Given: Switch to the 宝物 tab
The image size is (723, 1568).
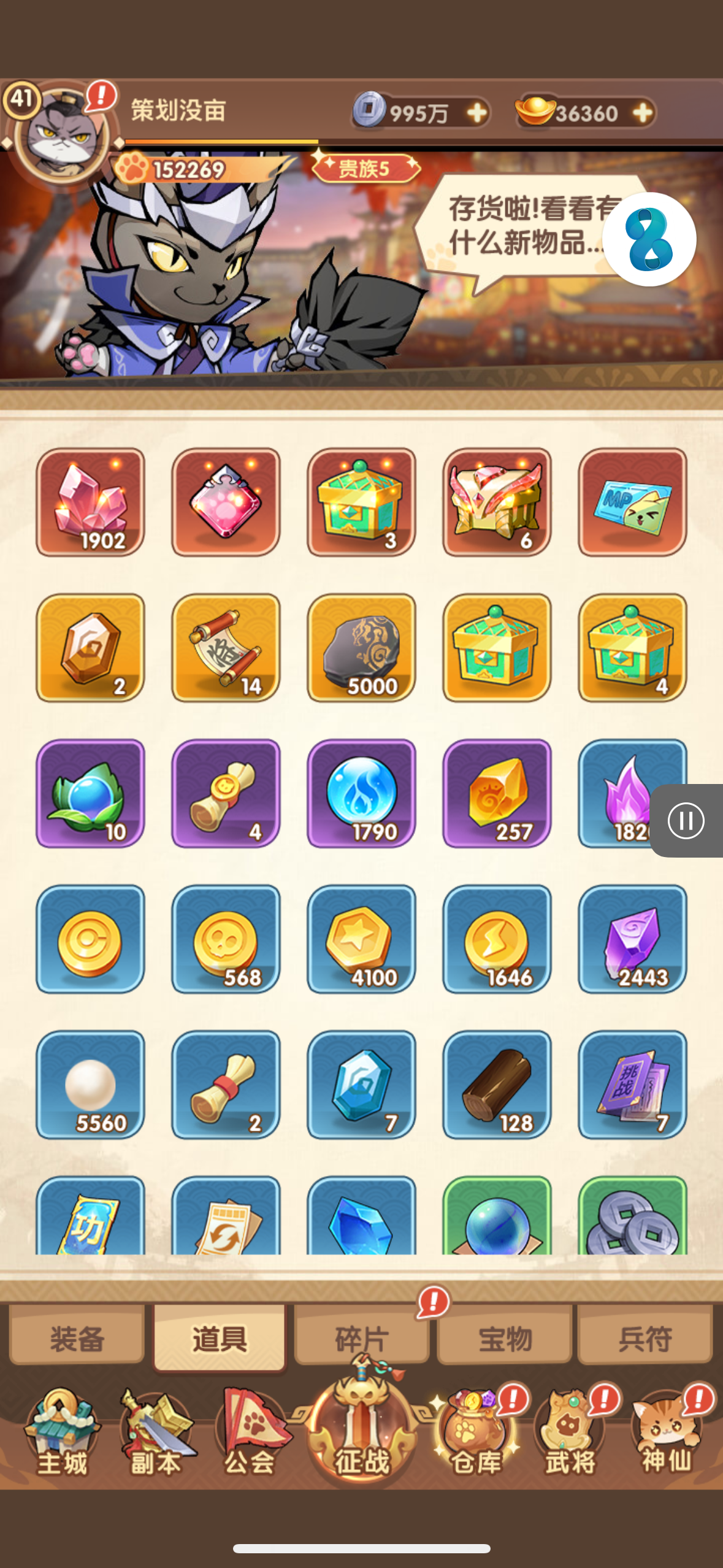Looking at the screenshot, I should (x=504, y=1338).
